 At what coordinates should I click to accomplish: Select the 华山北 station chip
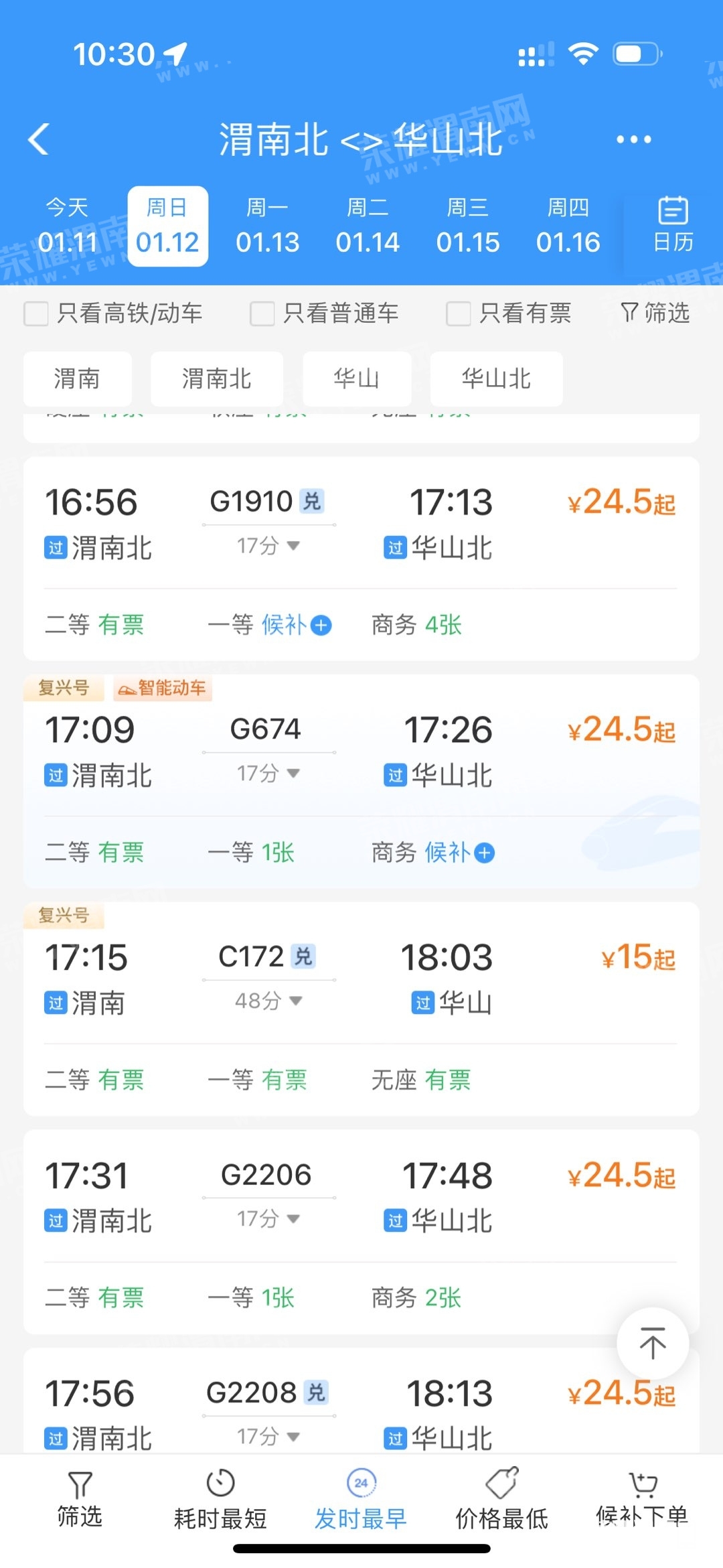pyautogui.click(x=496, y=379)
